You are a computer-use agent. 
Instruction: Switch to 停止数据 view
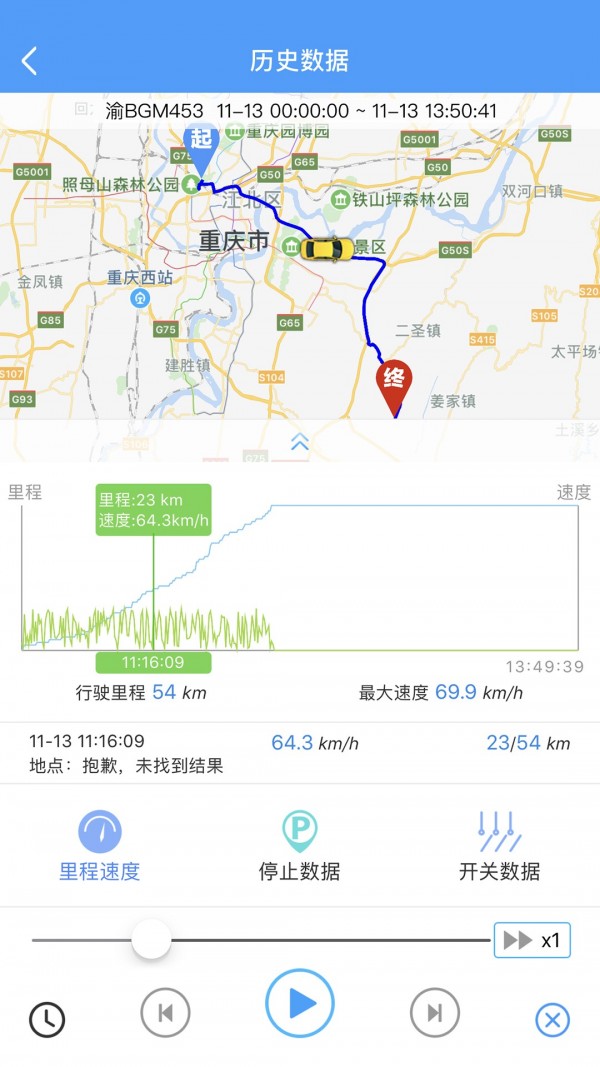[299, 846]
